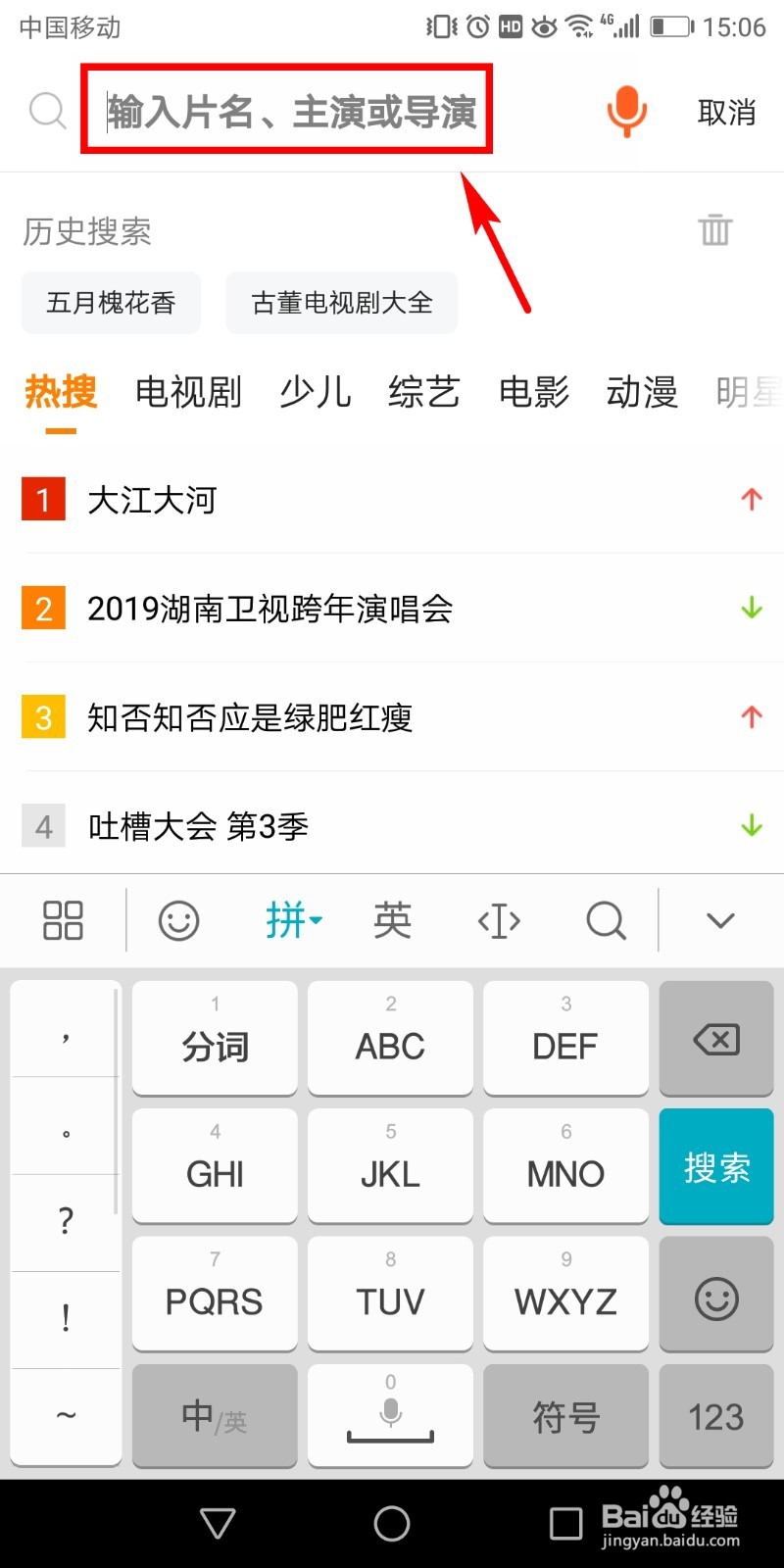Screen dimensions: 784x1568
Task: Collapse the keyboard using the down chevron
Action: (x=719, y=920)
